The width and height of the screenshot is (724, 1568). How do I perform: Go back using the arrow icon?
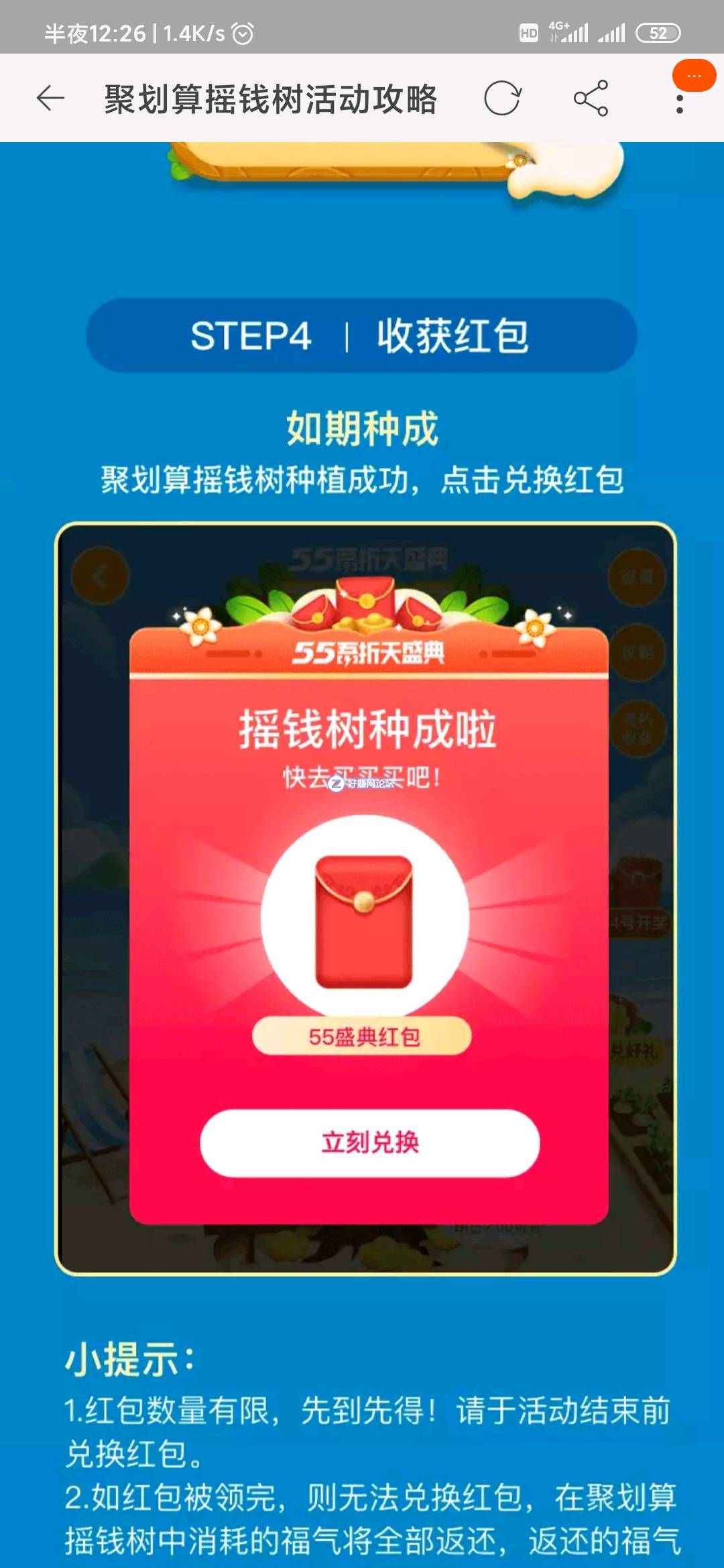(50, 99)
